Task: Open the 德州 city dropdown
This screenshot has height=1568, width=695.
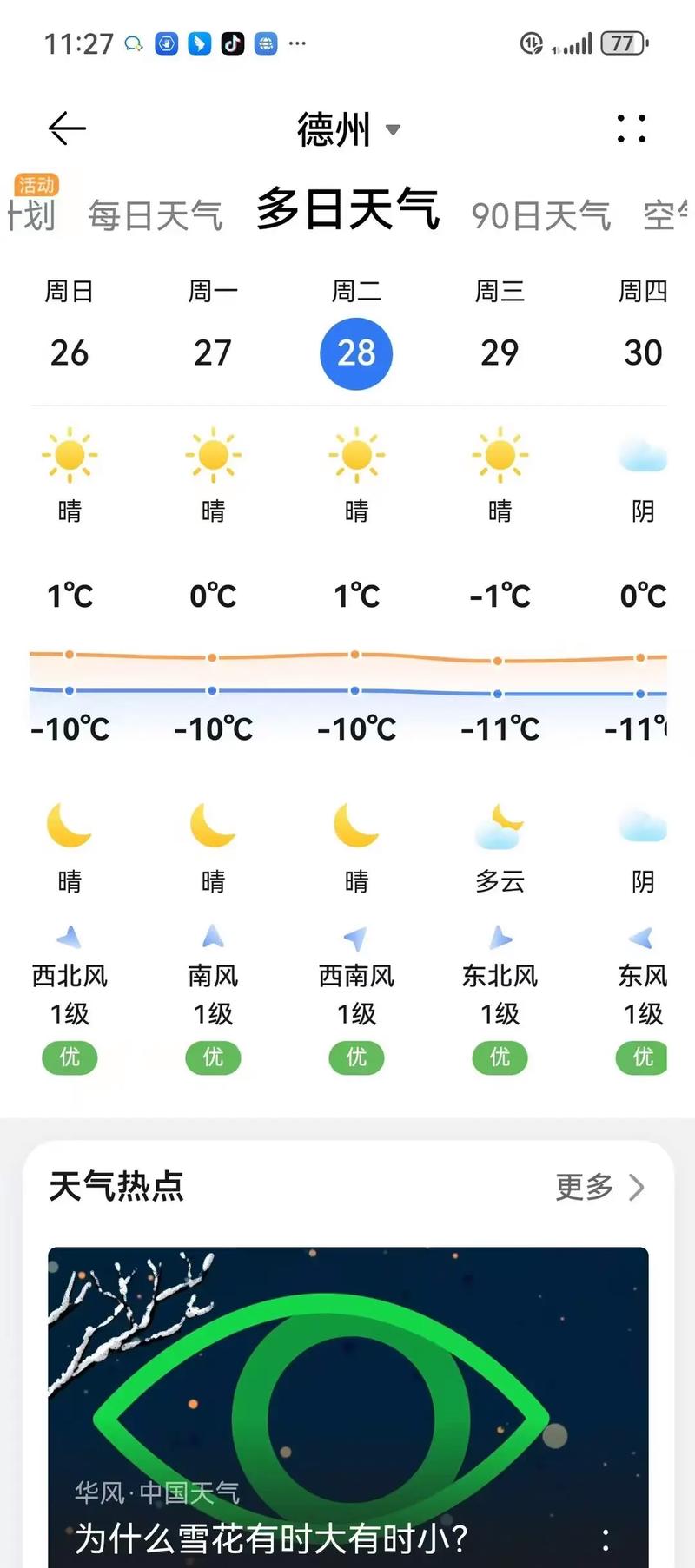Action: tap(347, 129)
